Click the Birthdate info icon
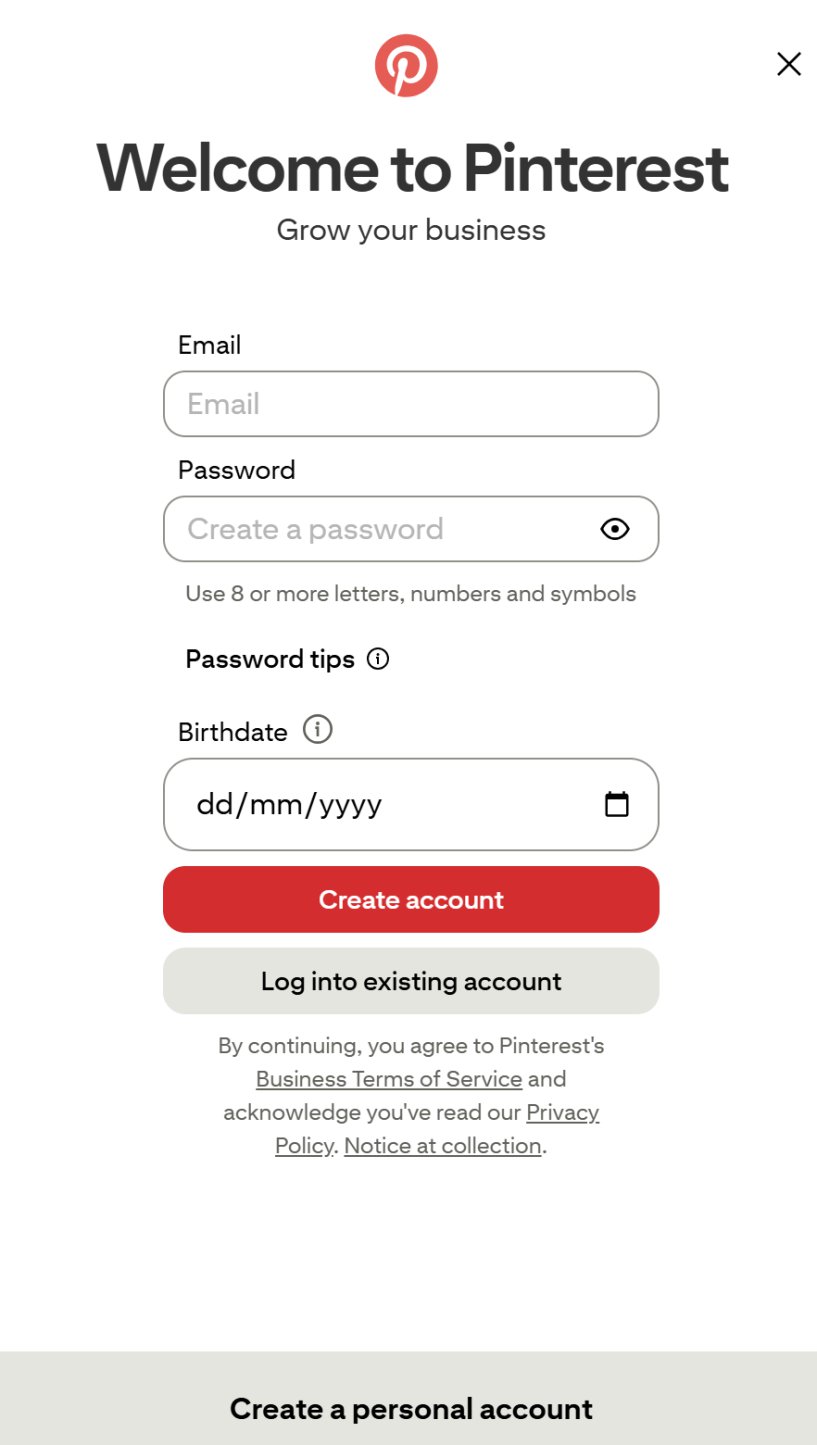This screenshot has width=817, height=1445. [317, 730]
